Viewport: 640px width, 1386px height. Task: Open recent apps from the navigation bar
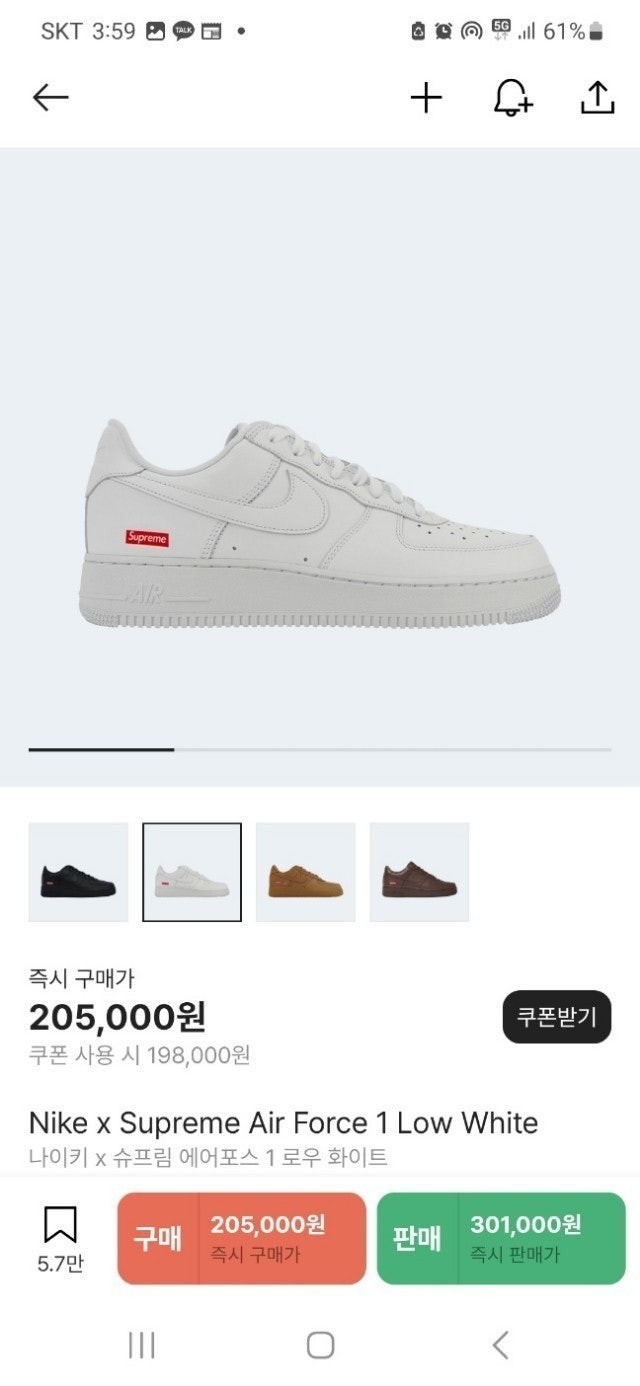click(x=141, y=1345)
